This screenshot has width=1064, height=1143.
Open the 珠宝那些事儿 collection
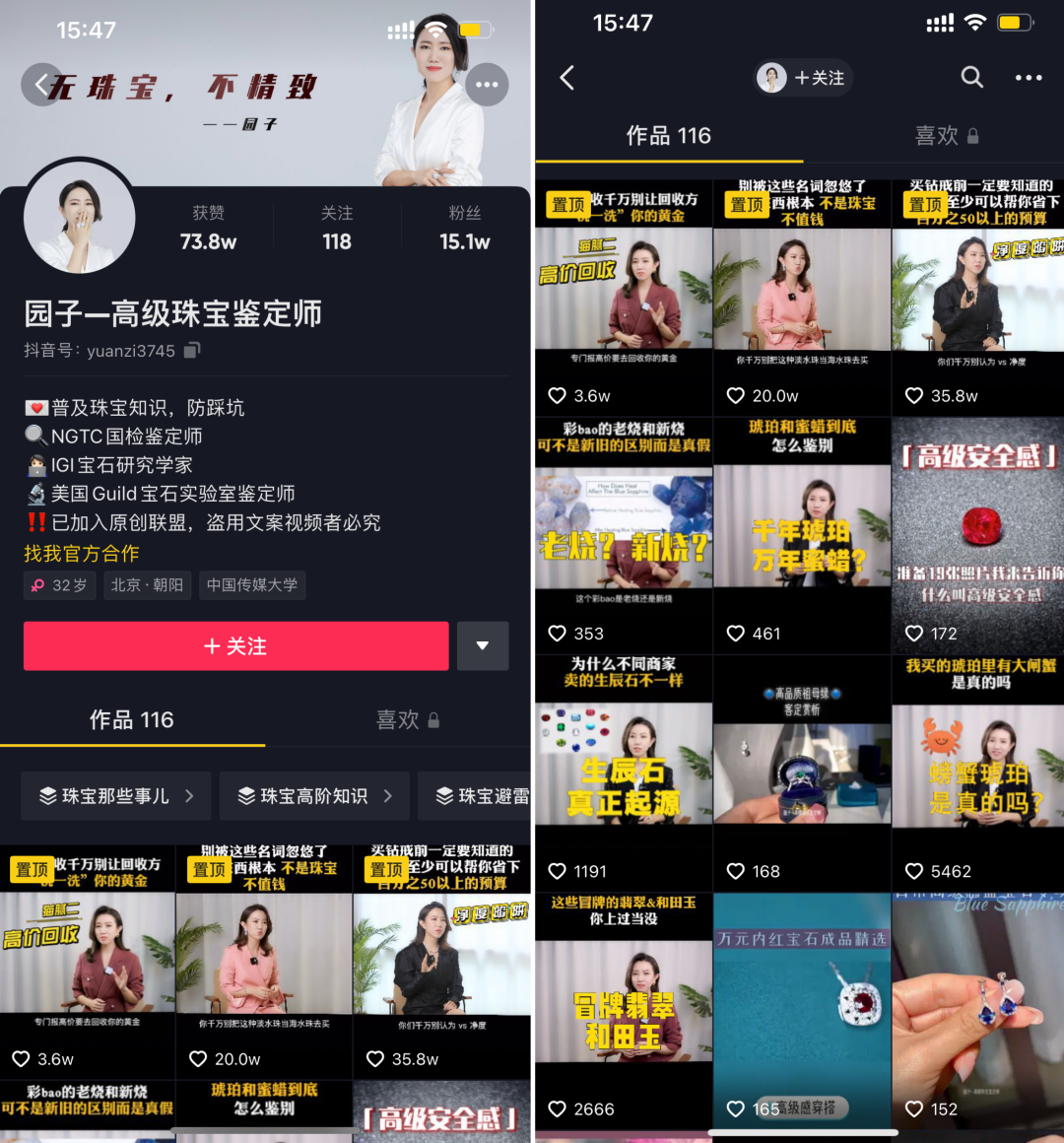tap(116, 796)
